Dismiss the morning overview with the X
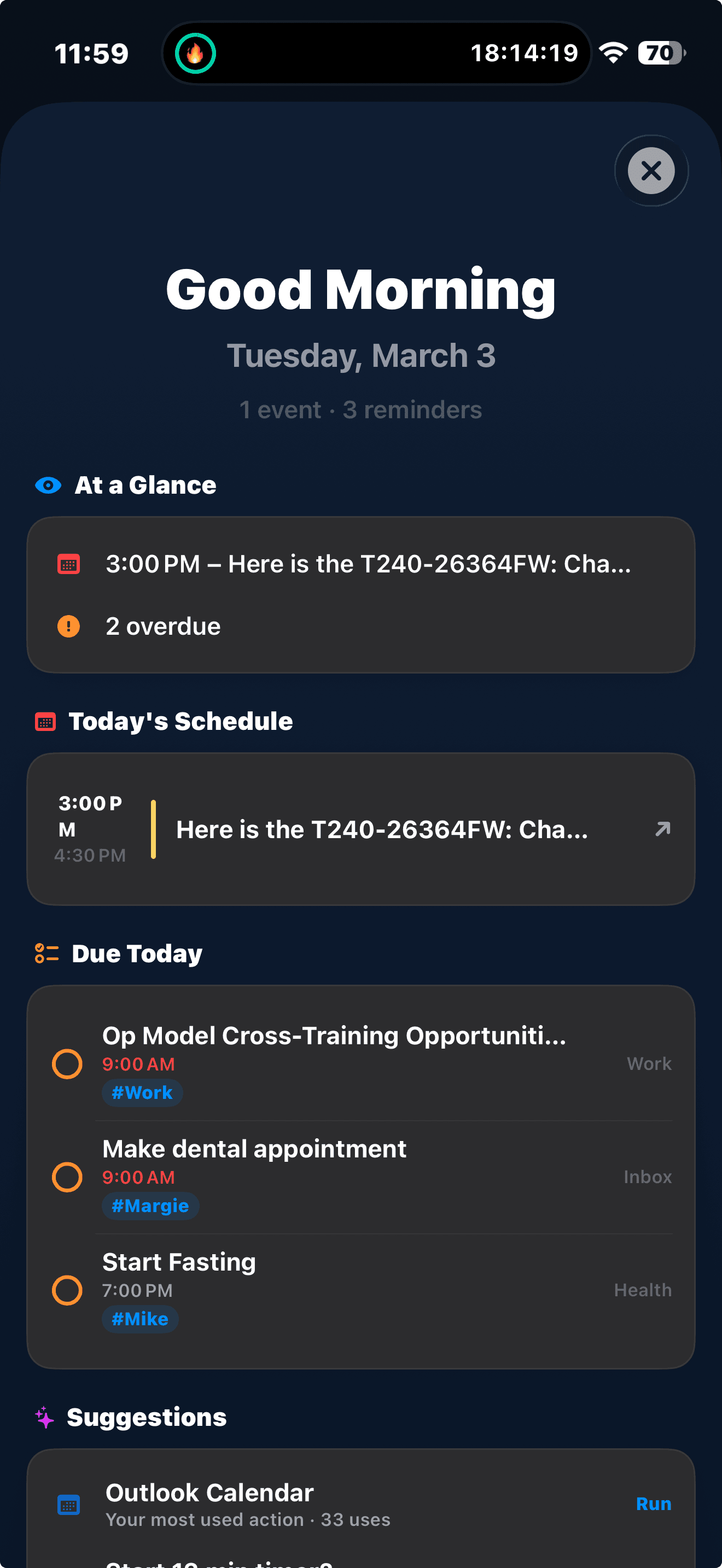Viewport: 722px width, 1568px height. pyautogui.click(x=651, y=171)
